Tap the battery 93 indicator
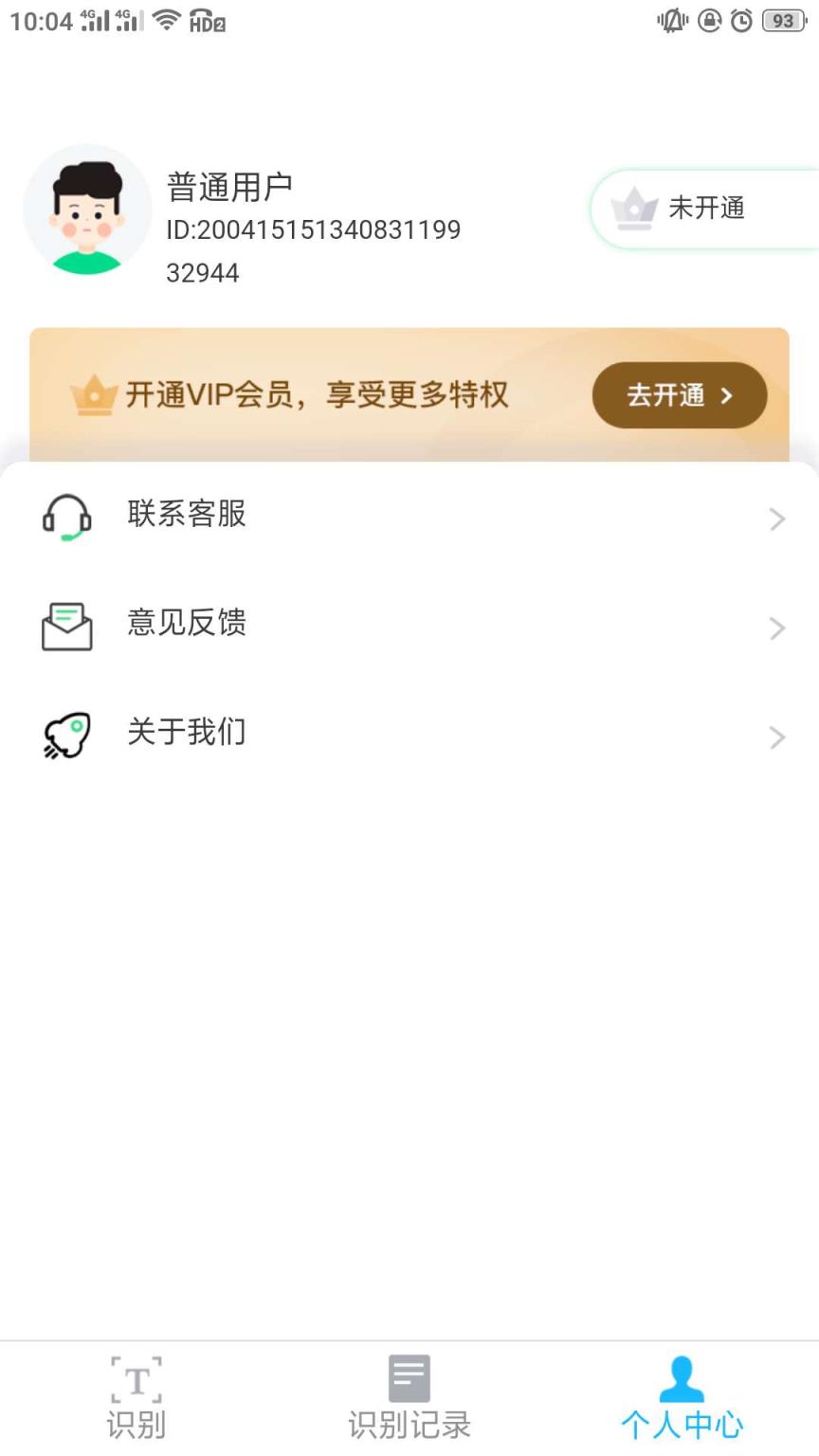The width and height of the screenshot is (819, 1456). [784, 20]
